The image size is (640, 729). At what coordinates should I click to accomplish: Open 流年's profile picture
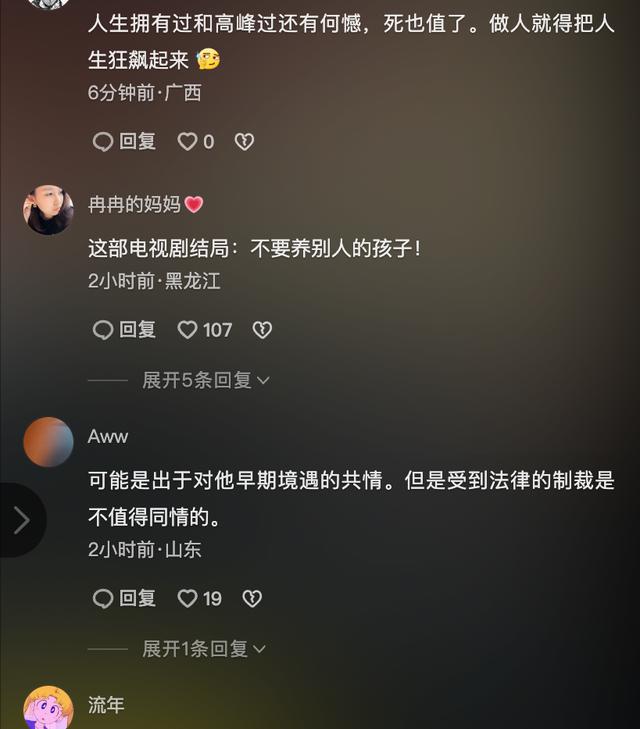[x=48, y=708]
